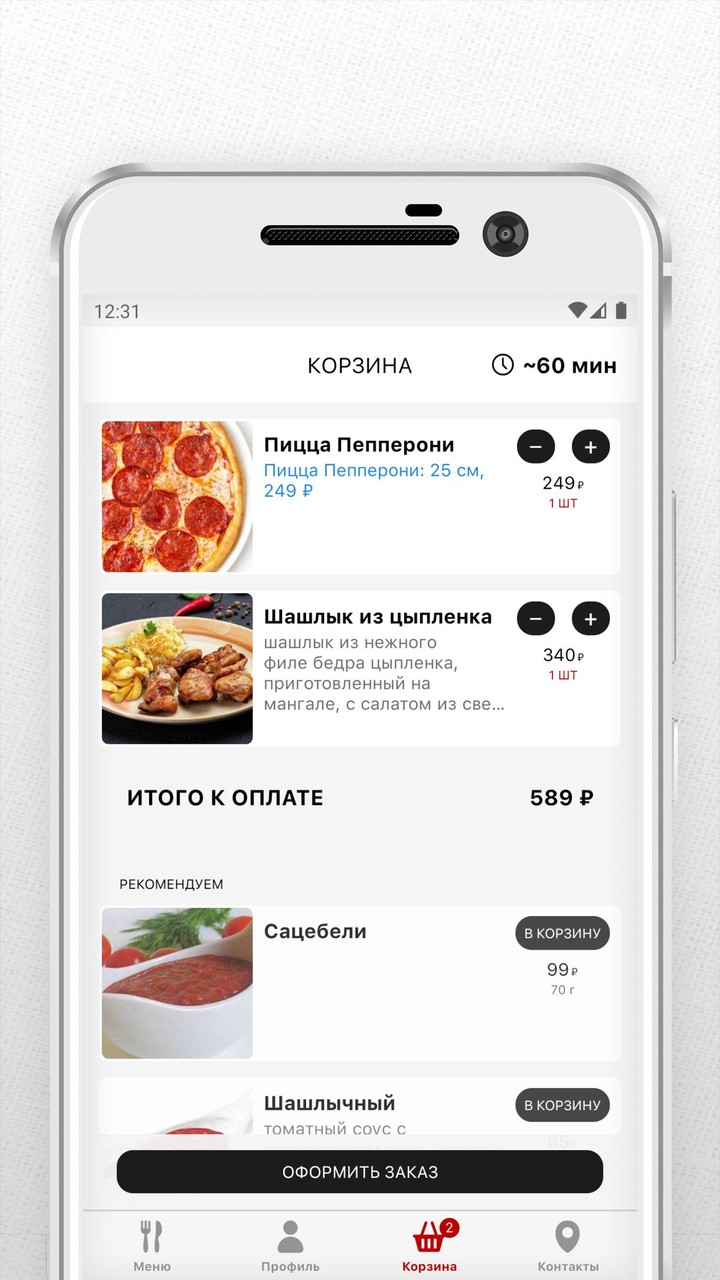Tap the Сацебели sauce photo
Screen dimensions: 720x1280
pos(176,983)
